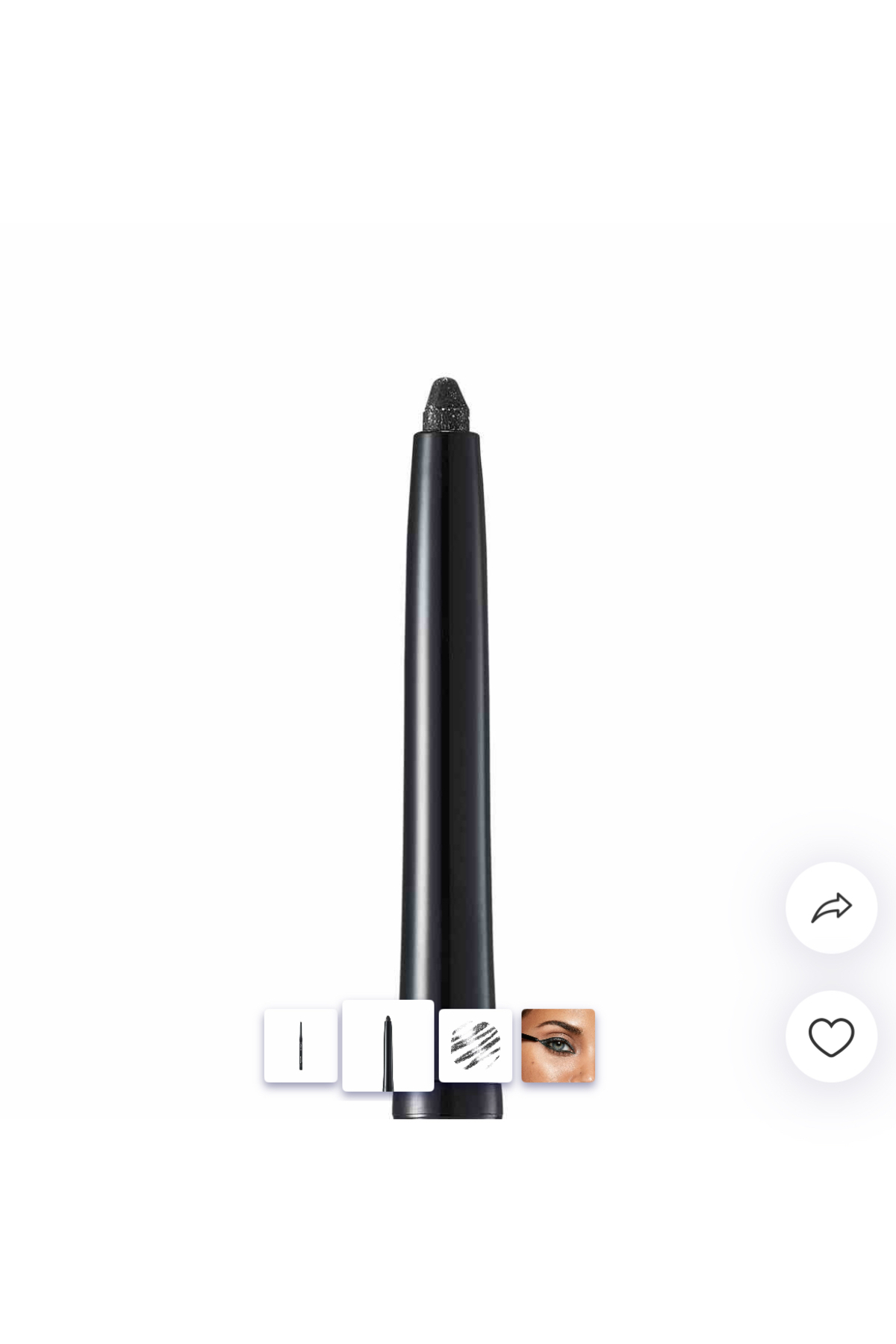The width and height of the screenshot is (896, 1344).
Task: Select the close-up pencil tip thumbnail
Action: click(388, 1045)
